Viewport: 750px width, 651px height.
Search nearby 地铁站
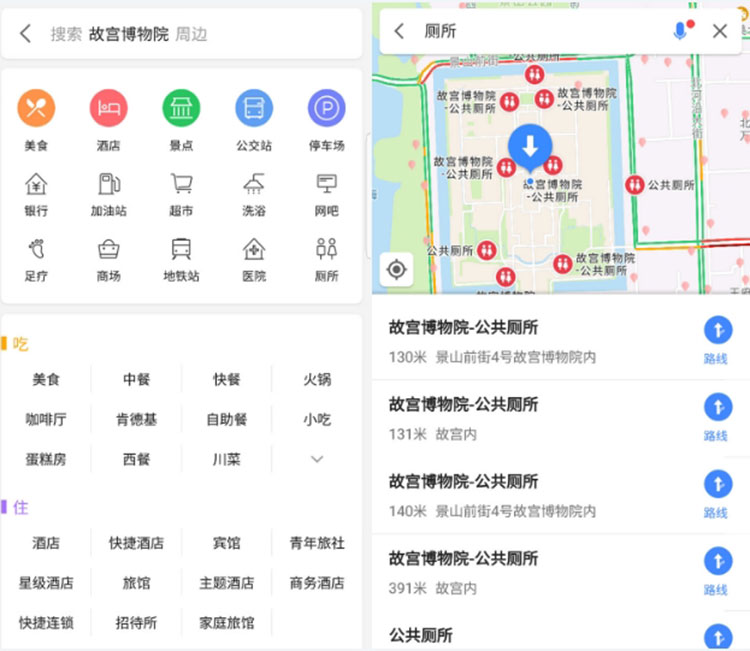click(181, 258)
